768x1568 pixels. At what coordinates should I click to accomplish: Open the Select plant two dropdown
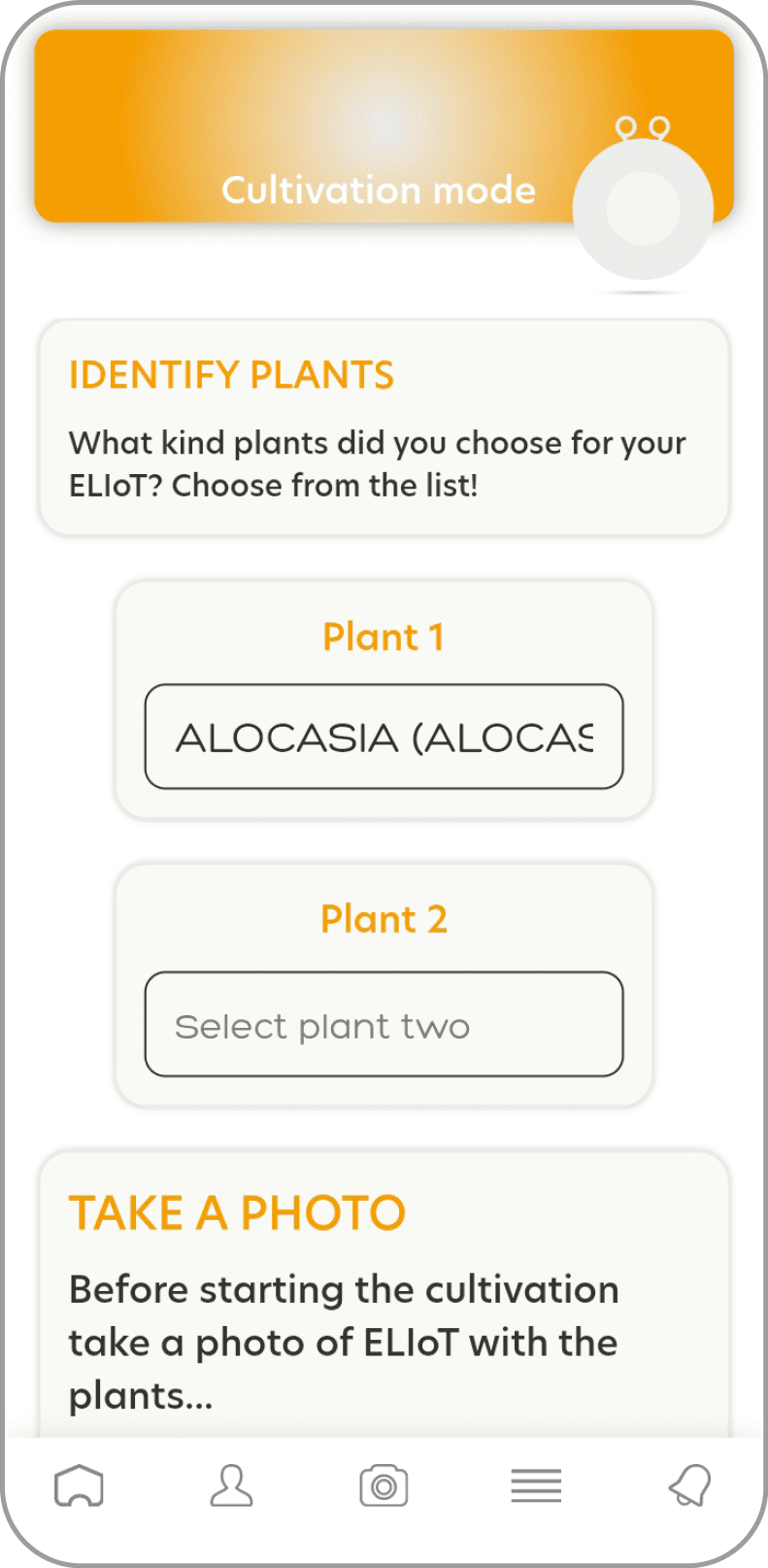pyautogui.click(x=384, y=1024)
